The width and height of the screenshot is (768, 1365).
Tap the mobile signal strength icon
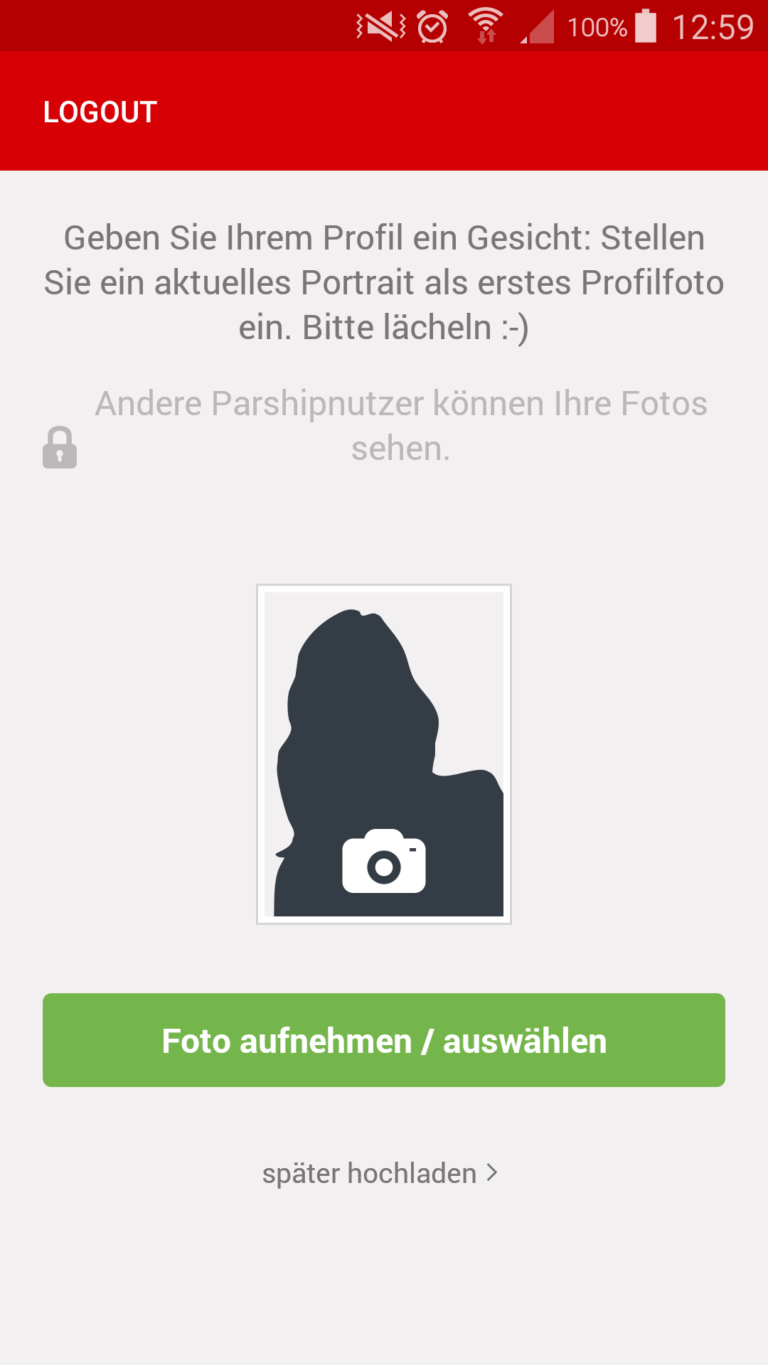click(x=536, y=27)
